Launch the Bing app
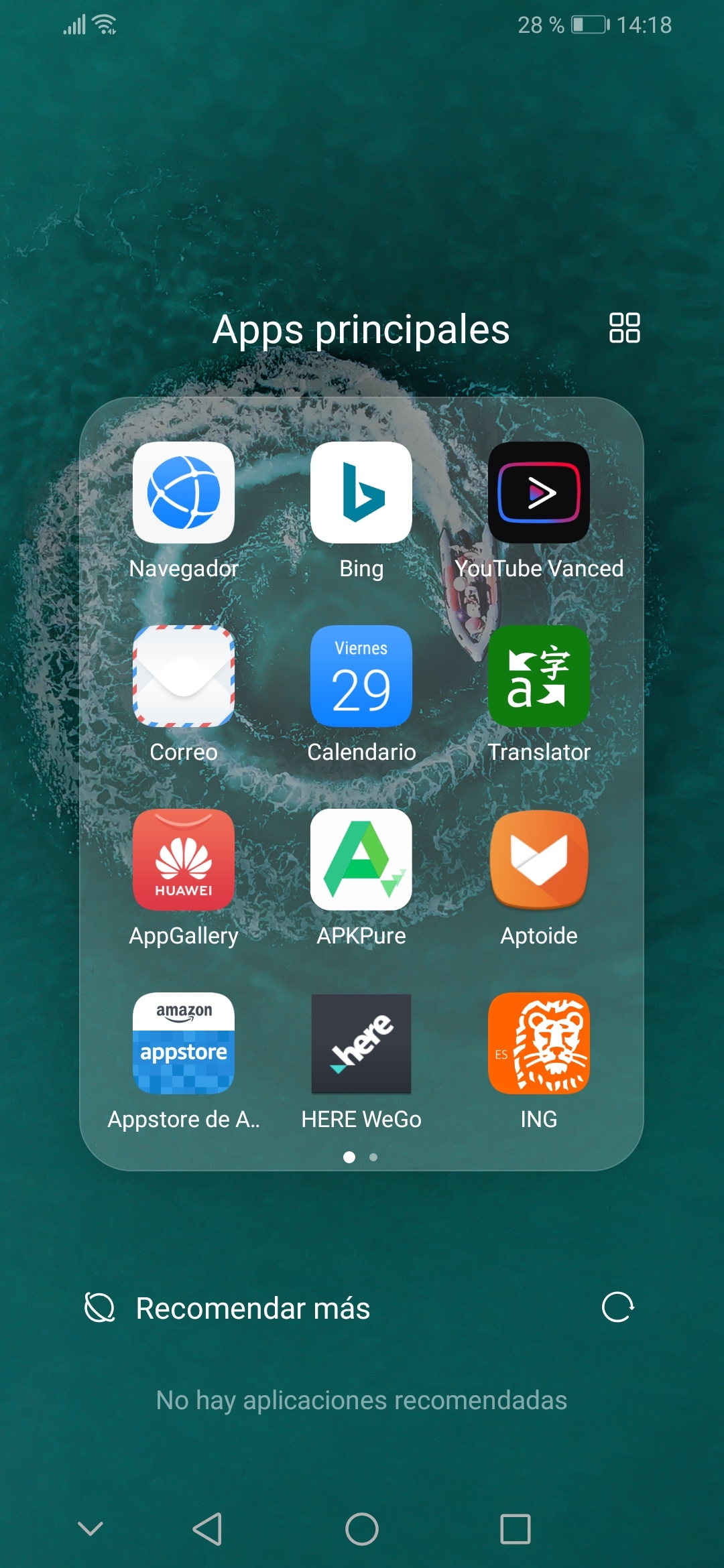The image size is (724, 1568). coord(361,493)
